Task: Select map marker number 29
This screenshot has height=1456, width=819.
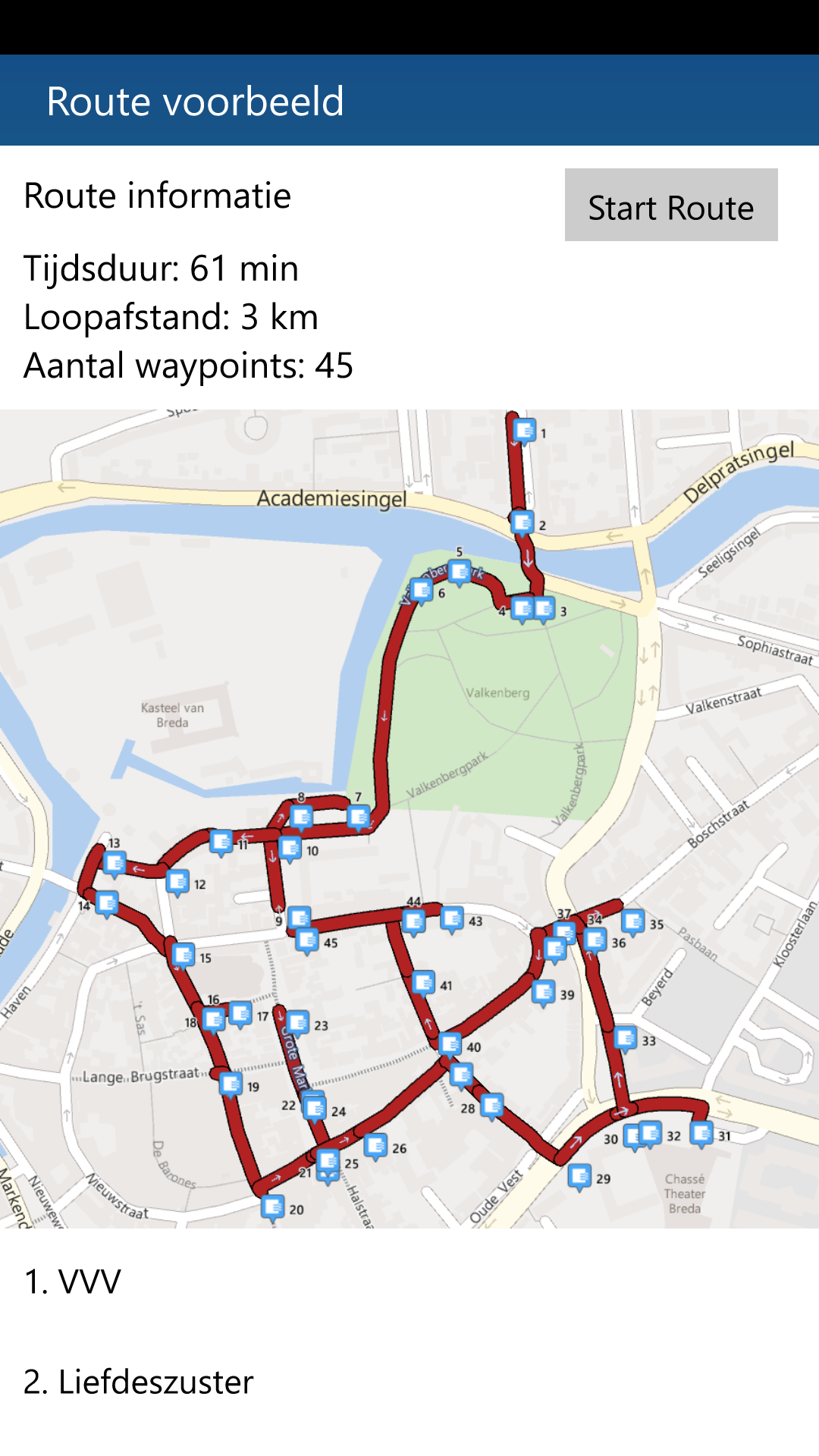Action: [580, 1175]
